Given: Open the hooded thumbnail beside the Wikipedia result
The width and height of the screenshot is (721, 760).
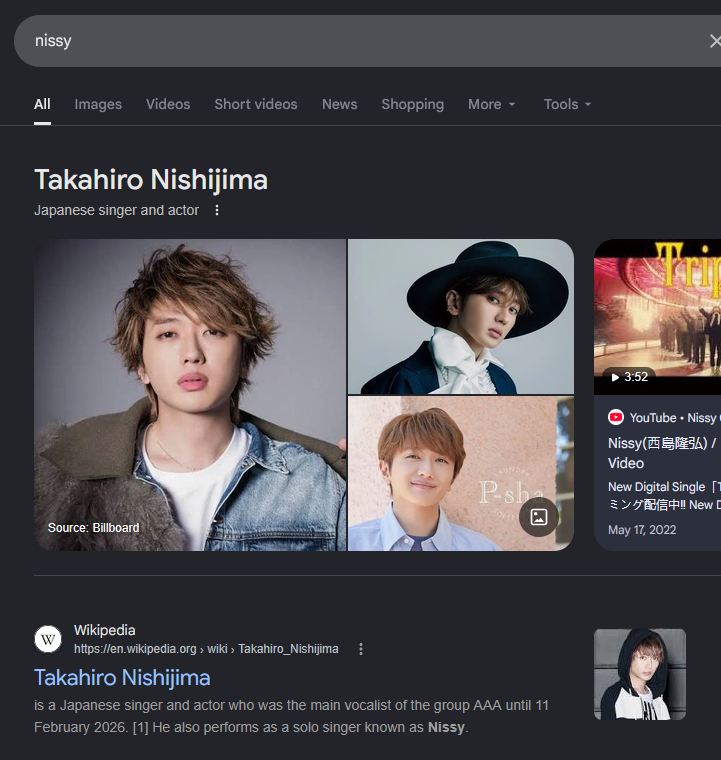Looking at the screenshot, I should (x=640, y=674).
